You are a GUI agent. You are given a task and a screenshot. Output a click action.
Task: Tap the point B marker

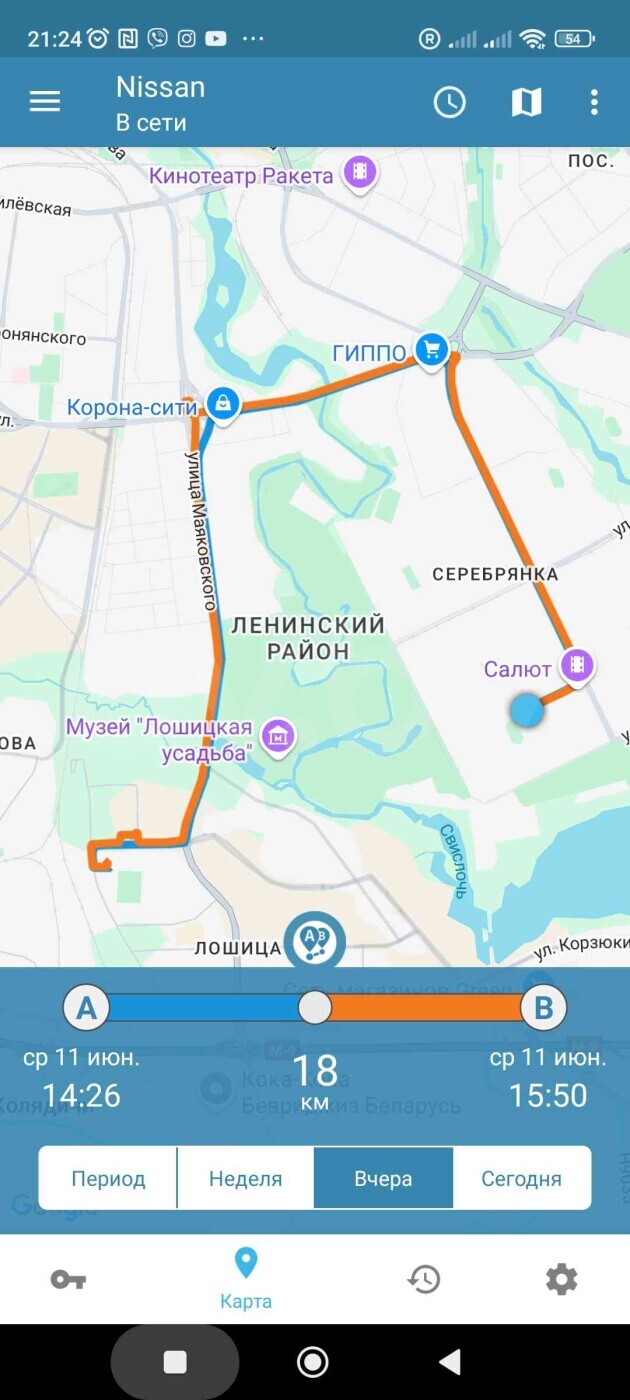(544, 1008)
